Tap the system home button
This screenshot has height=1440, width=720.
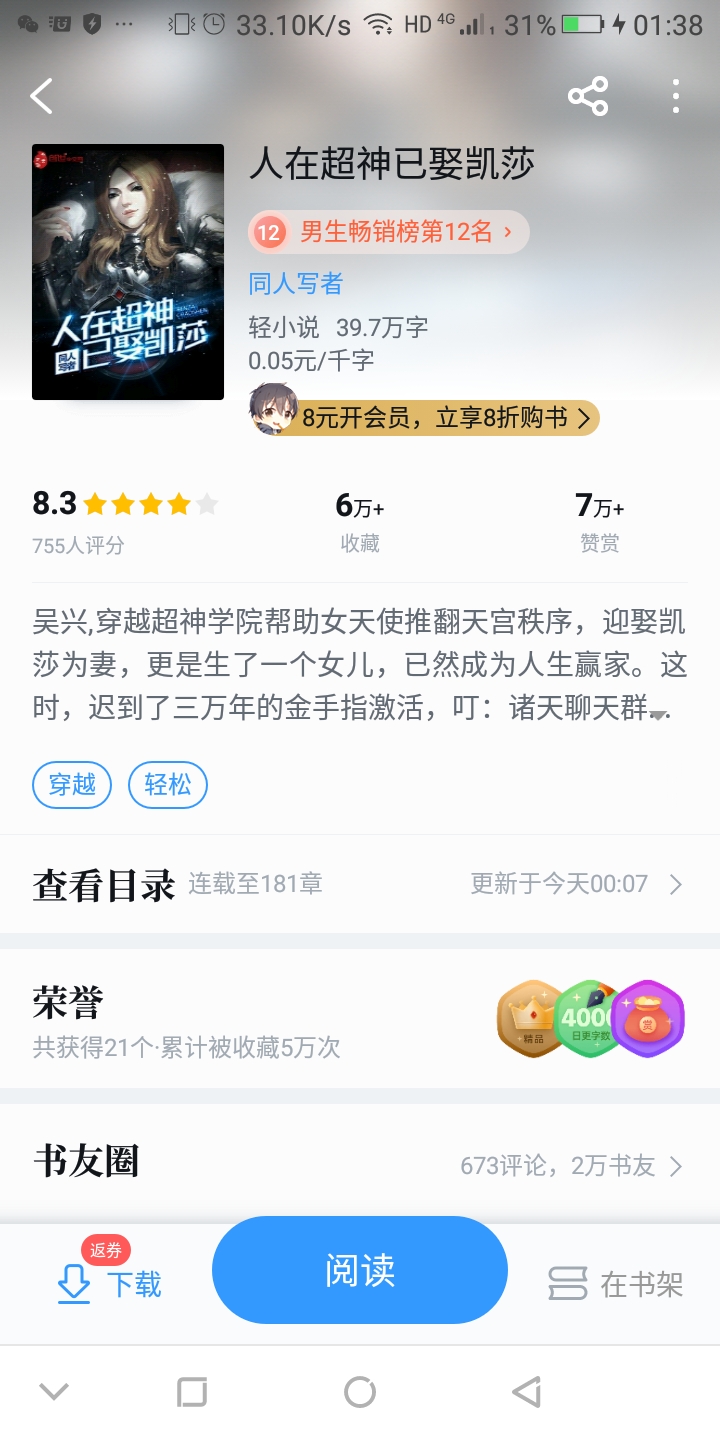[x=360, y=1392]
